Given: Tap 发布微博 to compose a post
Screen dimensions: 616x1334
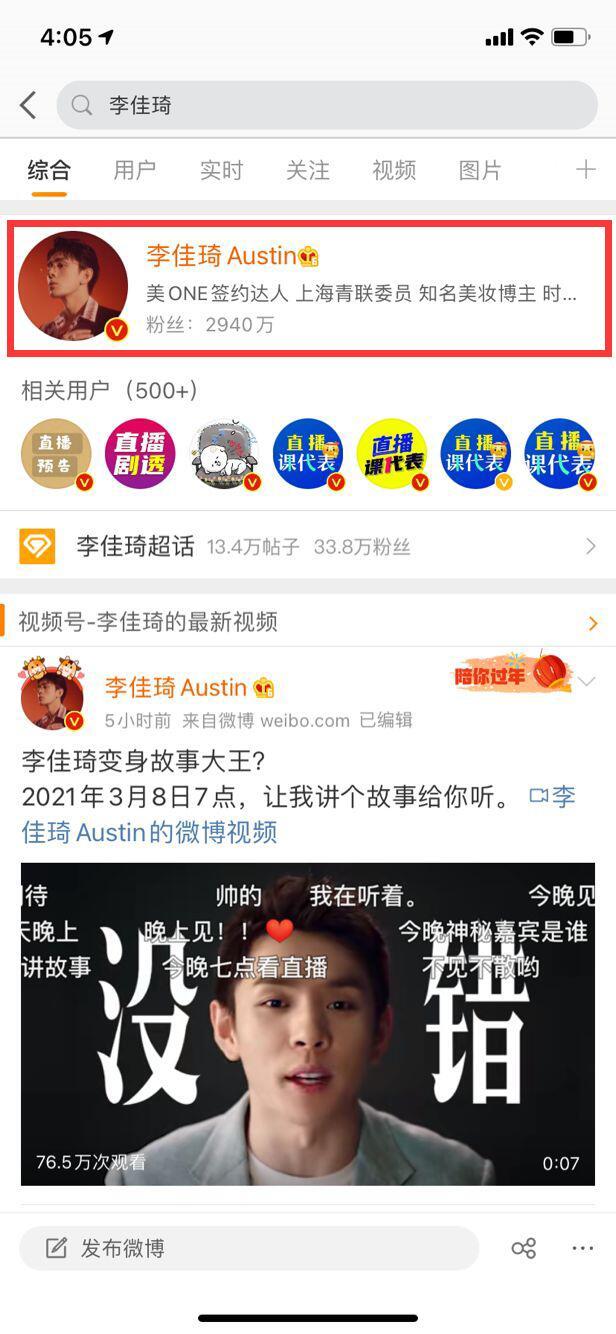Looking at the screenshot, I should 249,1248.
